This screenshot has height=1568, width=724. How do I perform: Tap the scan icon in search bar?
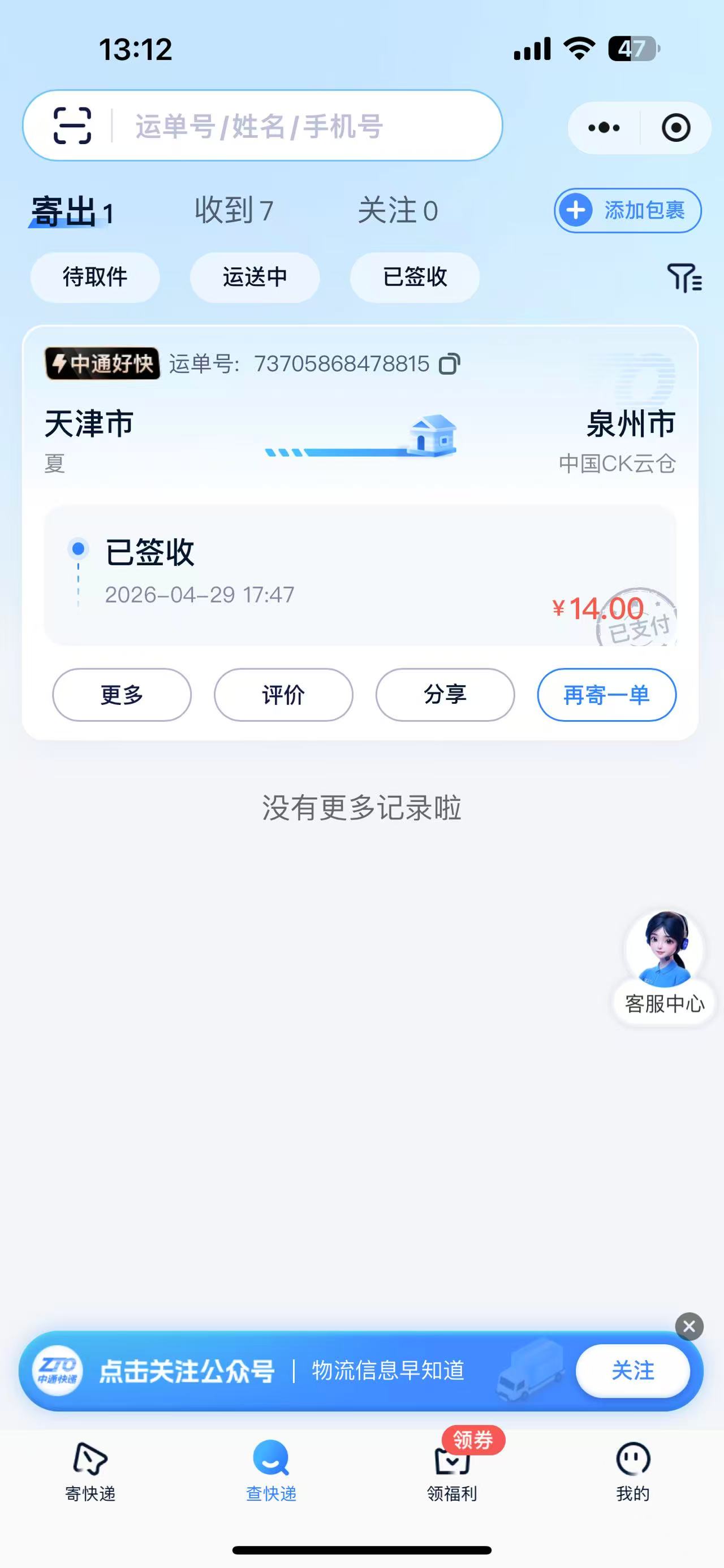click(x=72, y=126)
